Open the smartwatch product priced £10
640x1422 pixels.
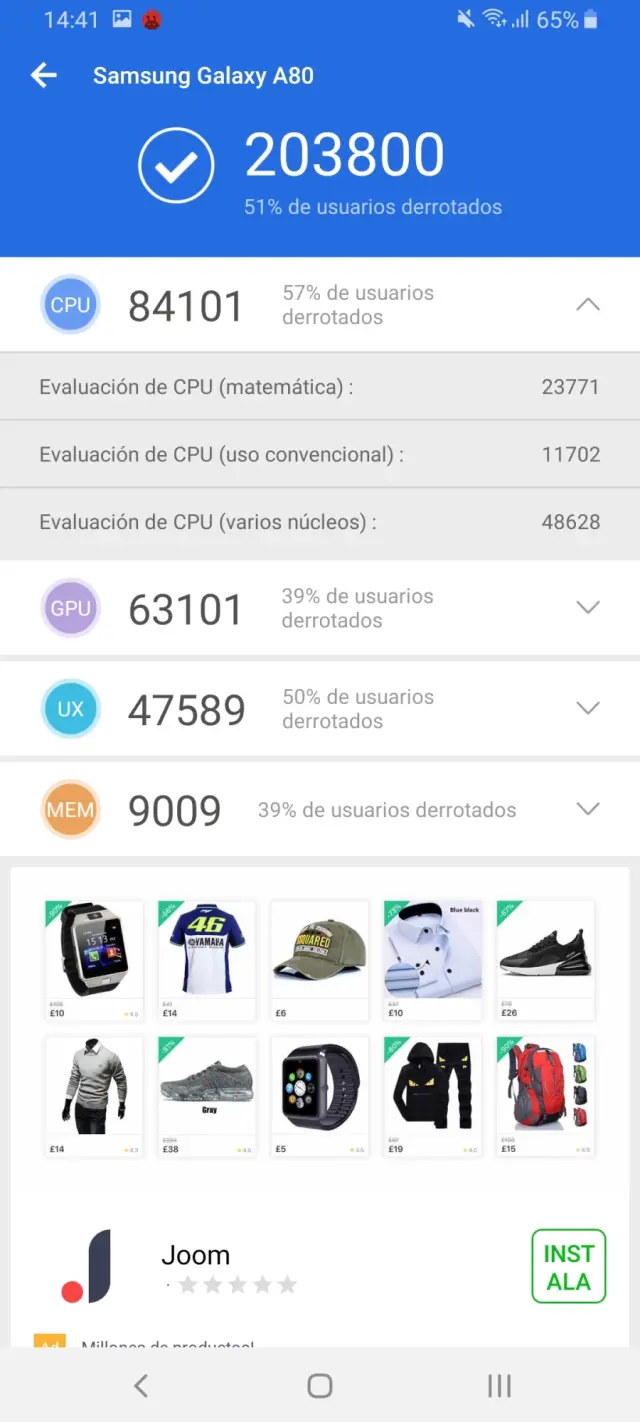click(x=94, y=958)
